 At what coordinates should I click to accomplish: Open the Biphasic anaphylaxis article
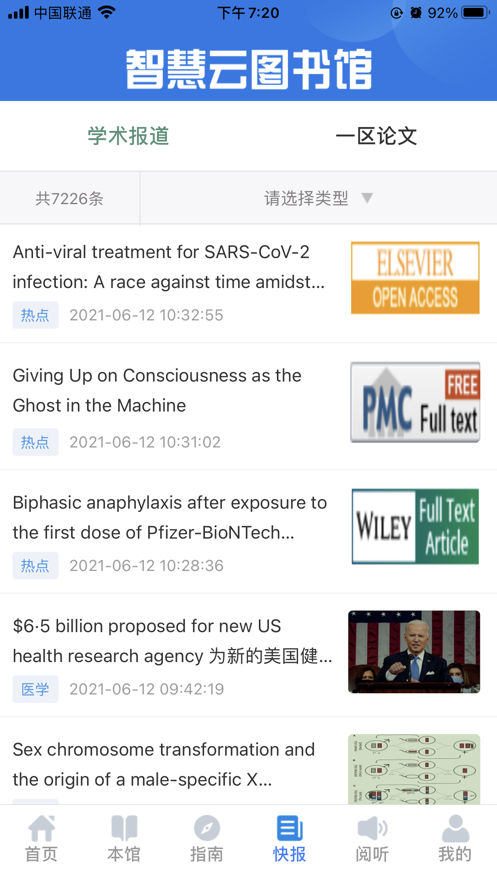(x=248, y=532)
